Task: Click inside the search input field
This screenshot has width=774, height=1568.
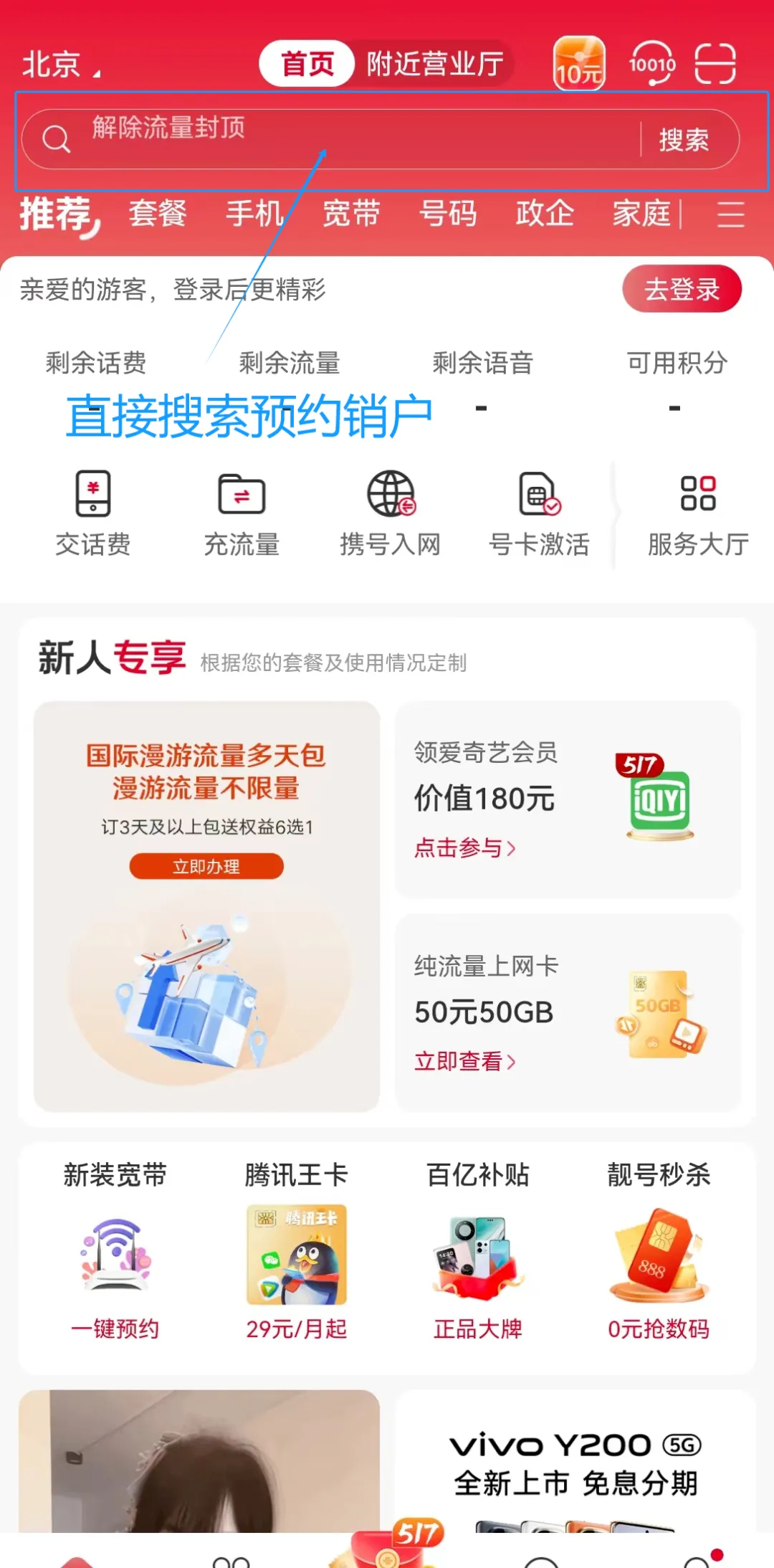Action: click(344, 138)
